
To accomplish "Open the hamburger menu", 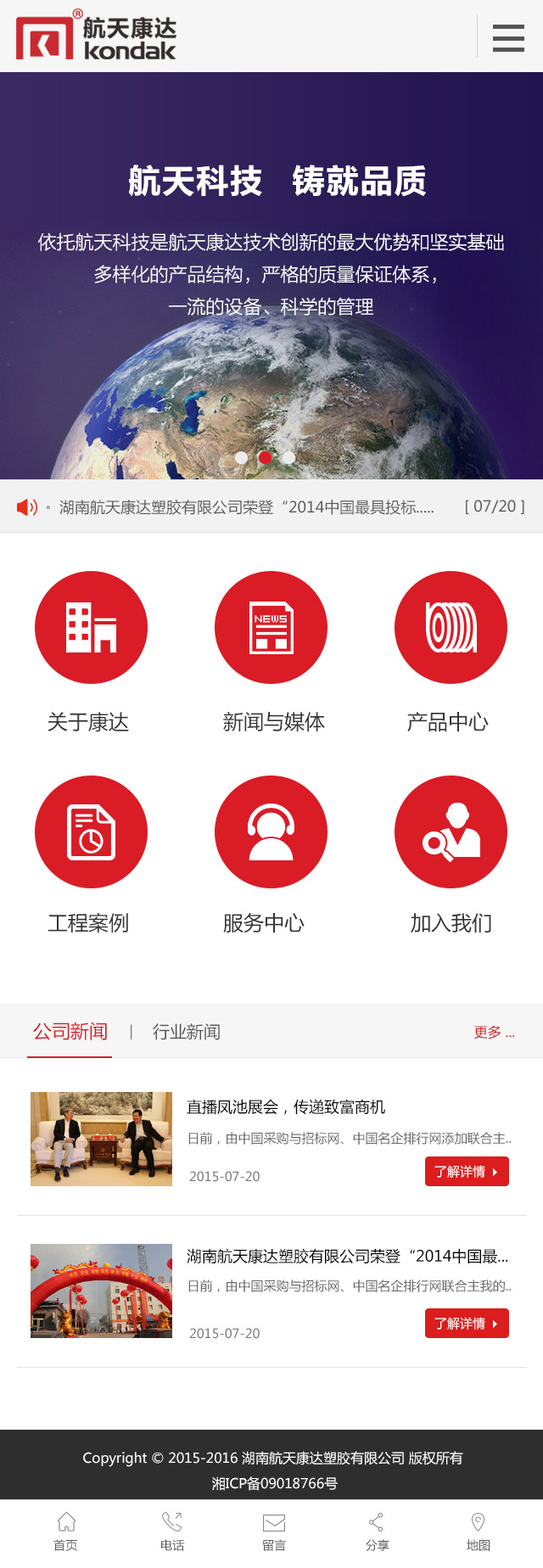I will pos(507,38).
